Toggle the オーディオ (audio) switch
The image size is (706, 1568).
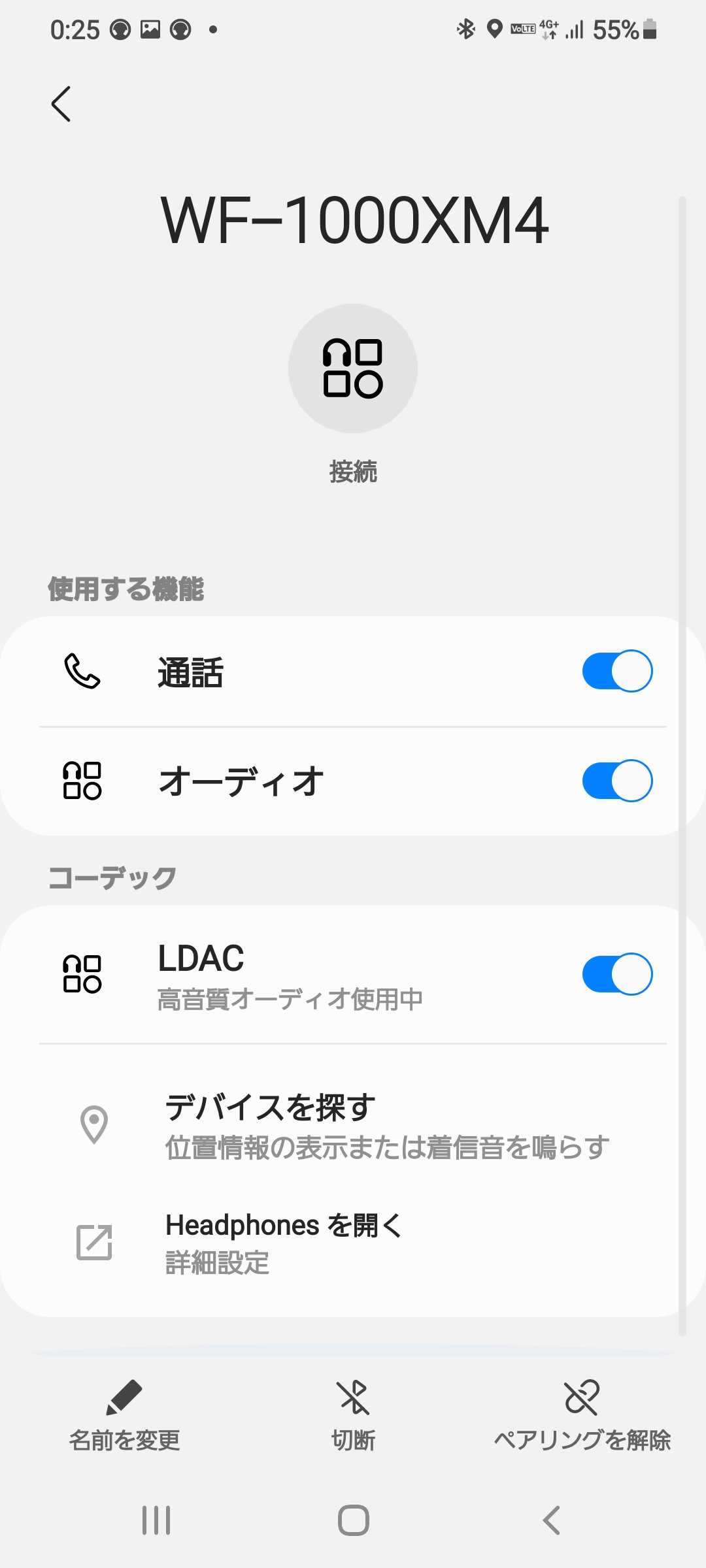pyautogui.click(x=617, y=781)
